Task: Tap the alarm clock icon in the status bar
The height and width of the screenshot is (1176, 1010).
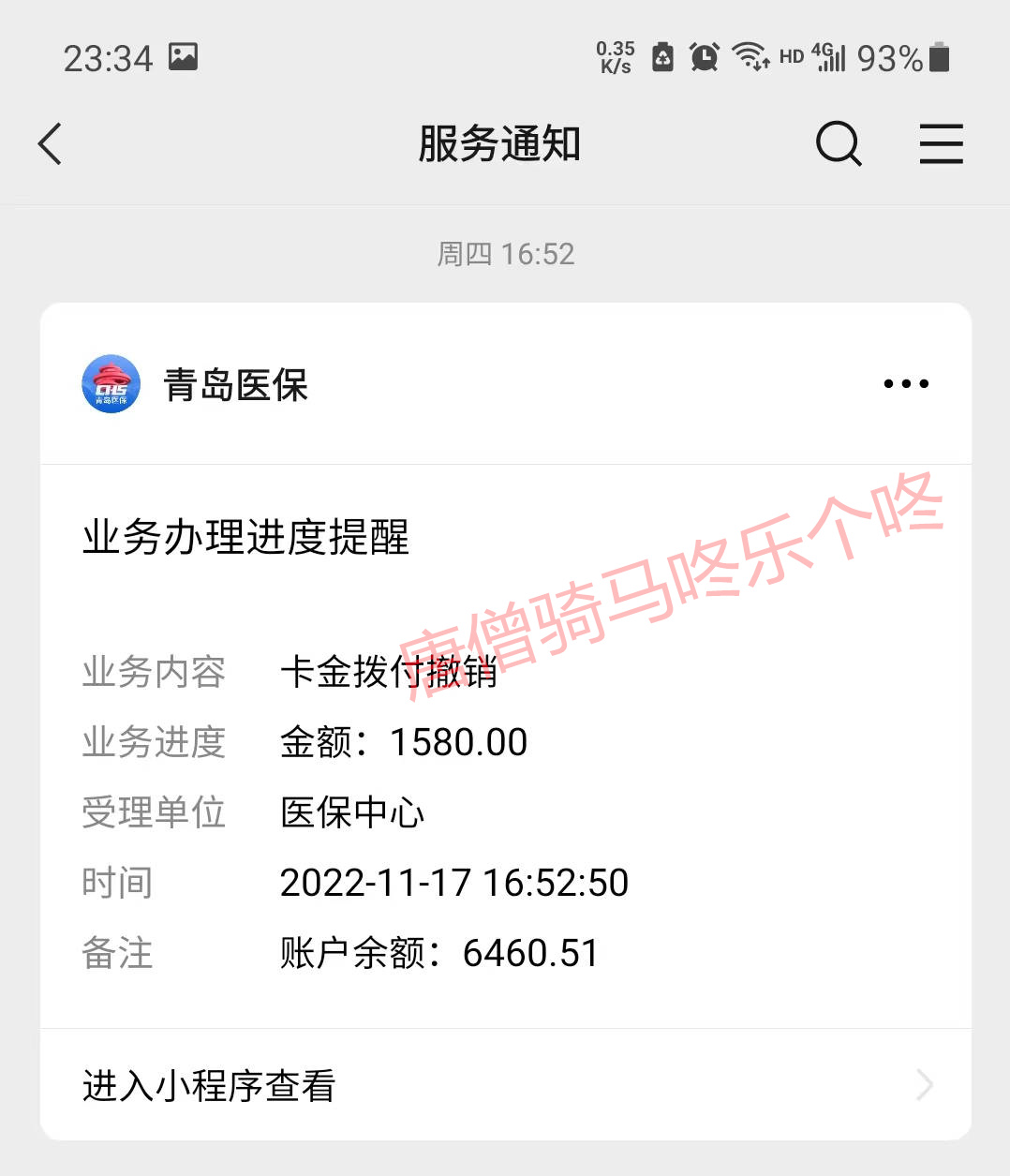Action: [705, 57]
